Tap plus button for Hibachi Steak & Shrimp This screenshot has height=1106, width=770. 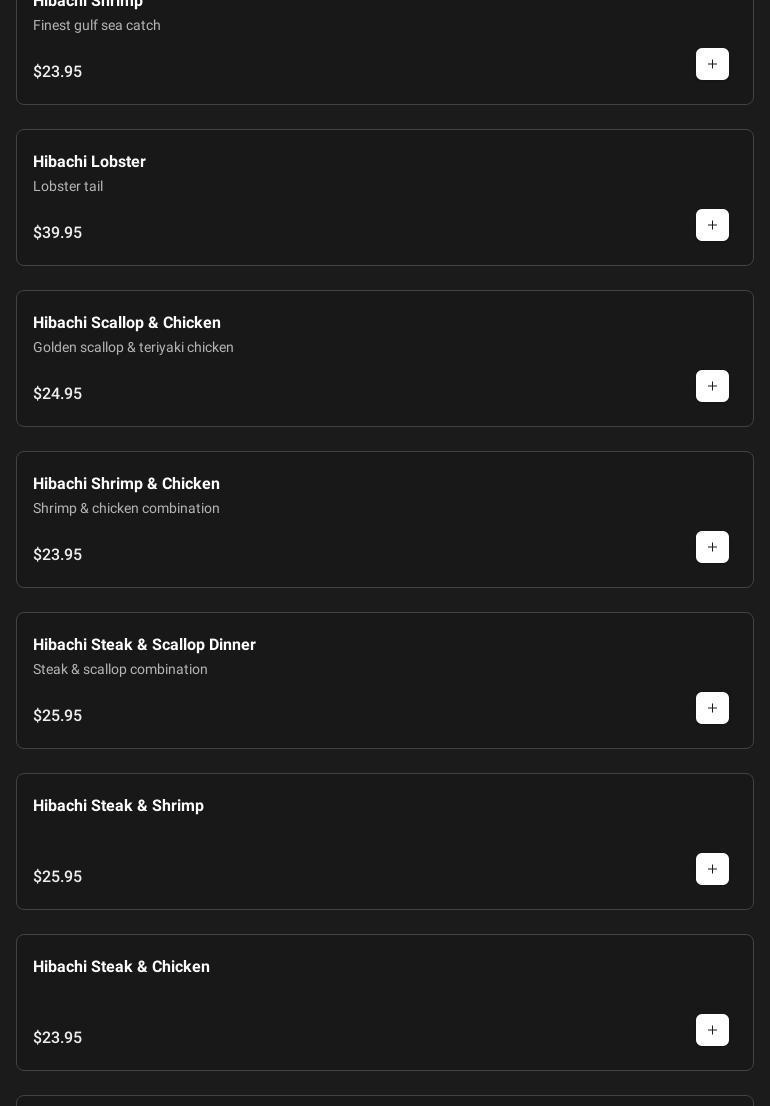coord(712,869)
